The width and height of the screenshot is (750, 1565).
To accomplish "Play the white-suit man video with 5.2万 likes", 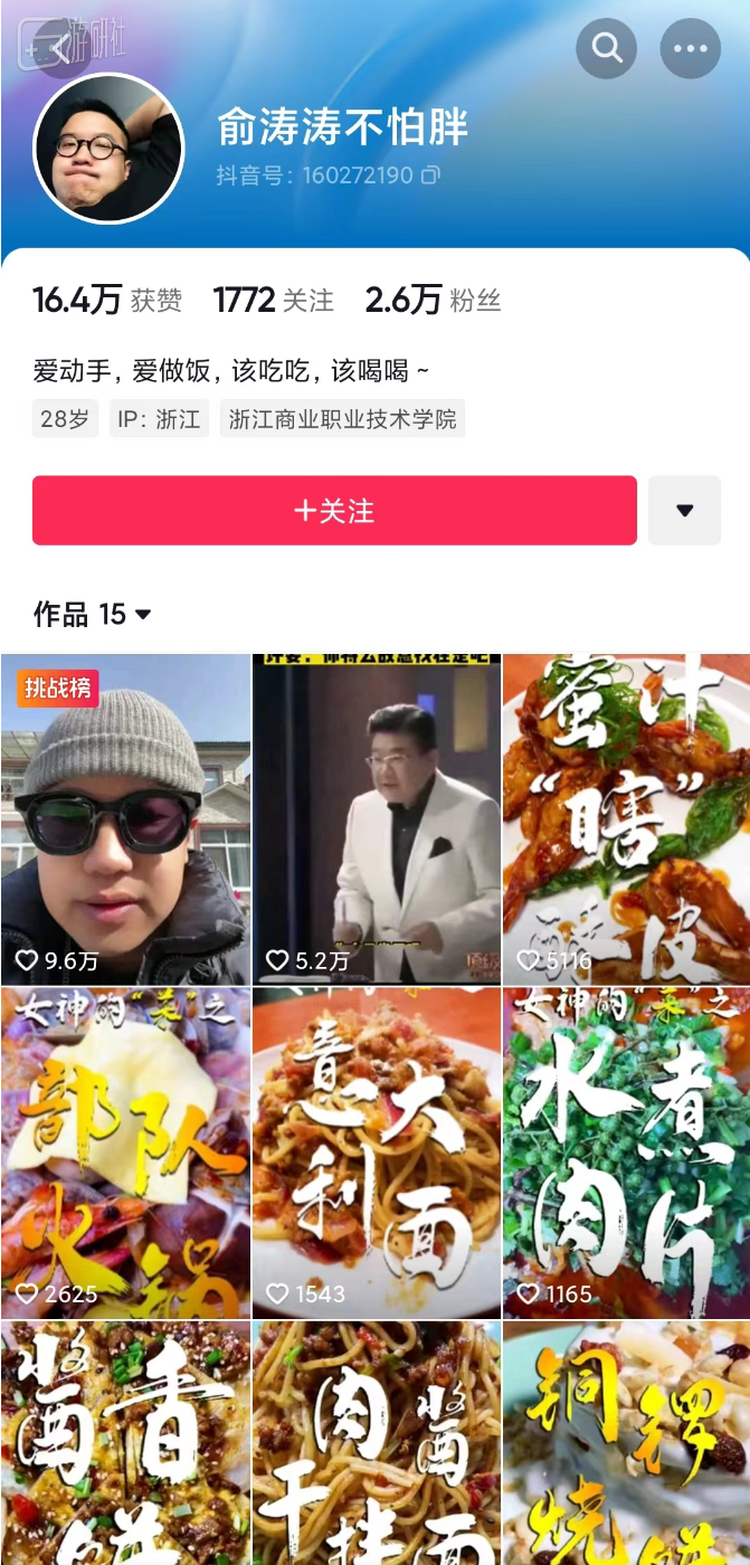I will (x=376, y=820).
